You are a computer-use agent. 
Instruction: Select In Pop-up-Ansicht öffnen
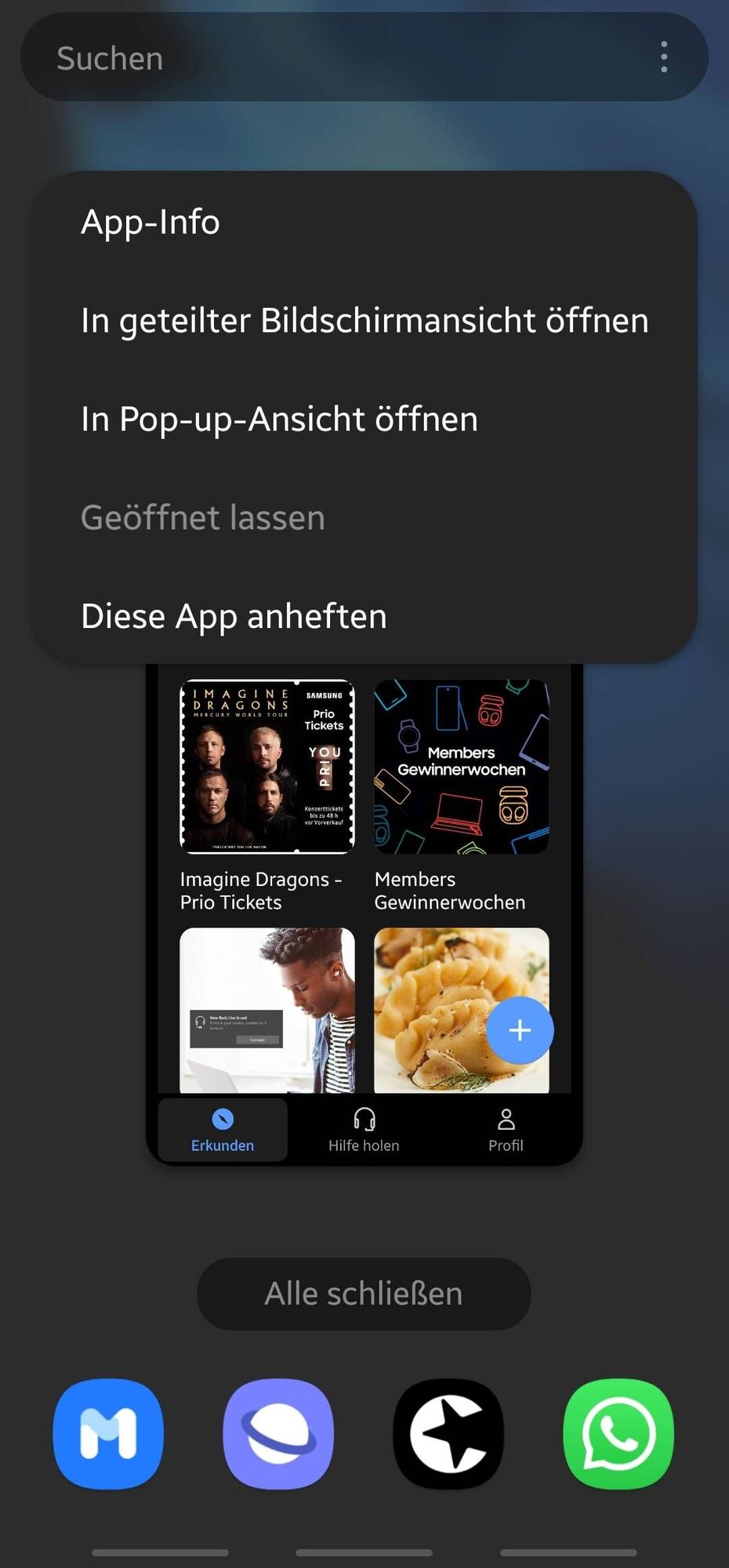[x=279, y=419]
